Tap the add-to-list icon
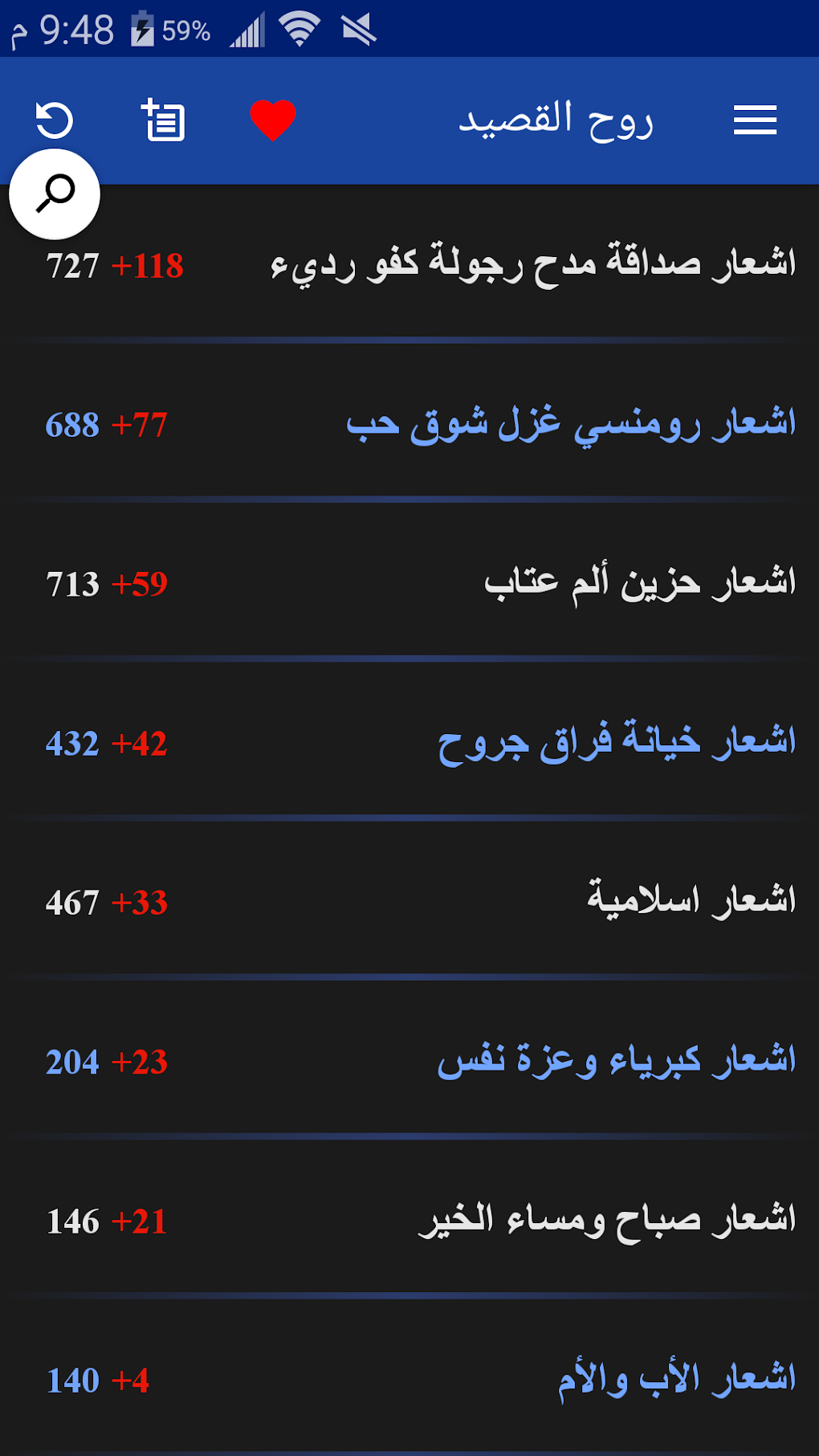Viewport: 819px width, 1456px height. (x=164, y=120)
